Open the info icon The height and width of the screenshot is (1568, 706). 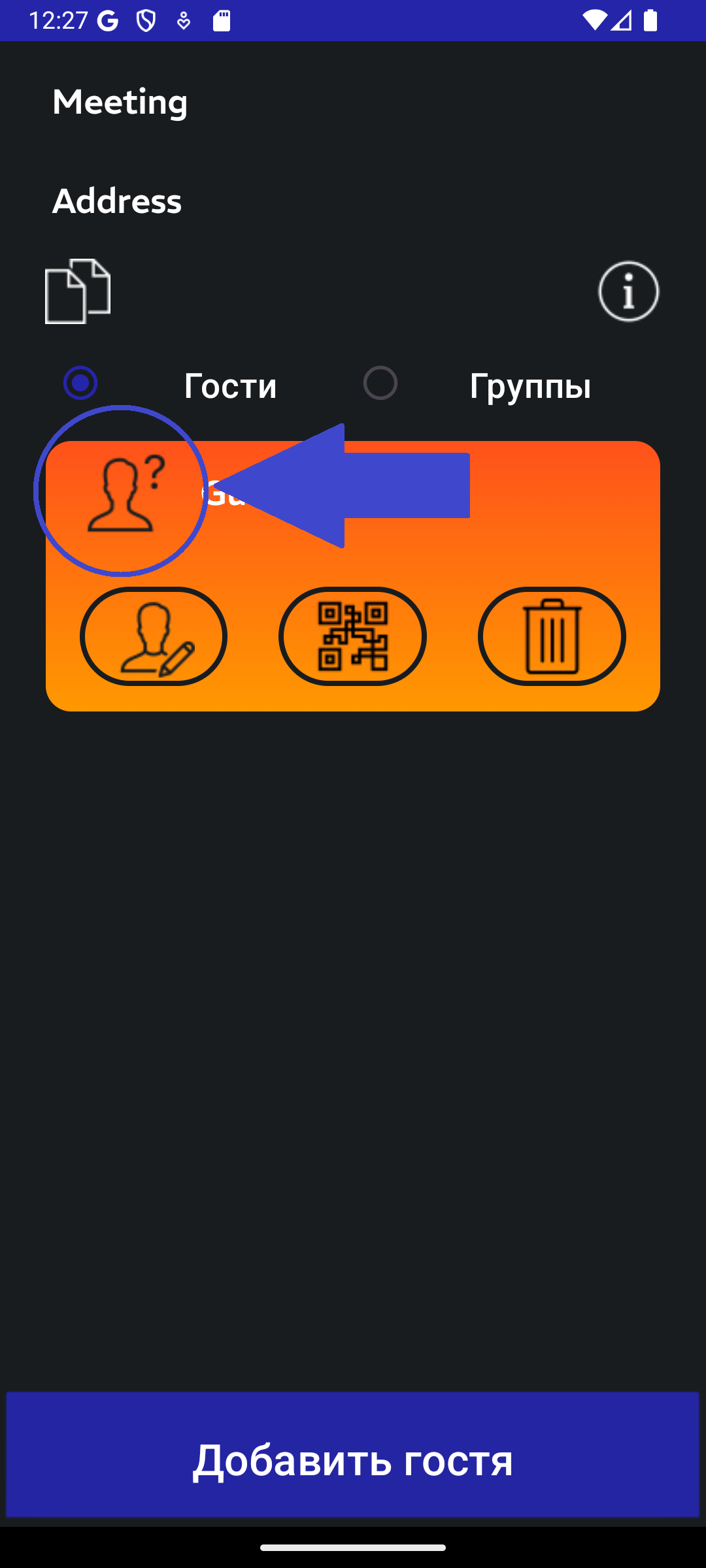click(628, 291)
